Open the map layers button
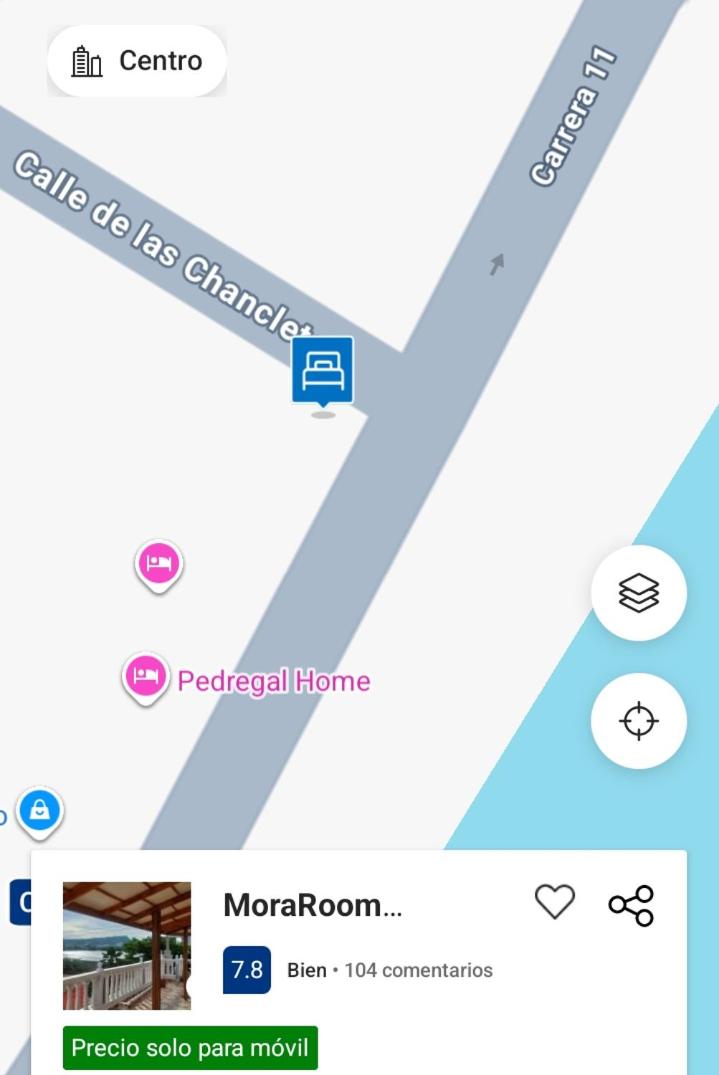The image size is (719, 1075). (x=638, y=593)
